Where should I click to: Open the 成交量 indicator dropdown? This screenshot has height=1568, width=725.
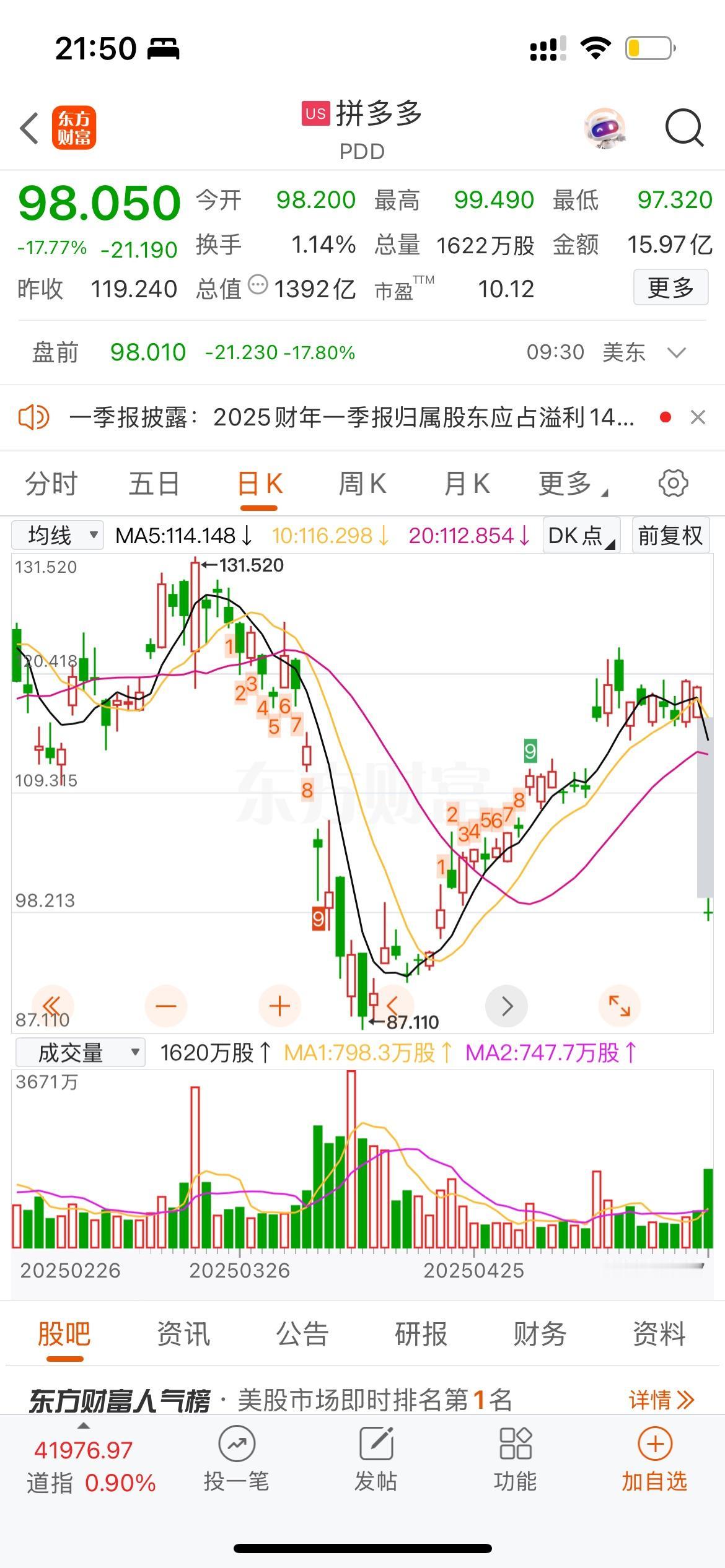pos(80,1053)
